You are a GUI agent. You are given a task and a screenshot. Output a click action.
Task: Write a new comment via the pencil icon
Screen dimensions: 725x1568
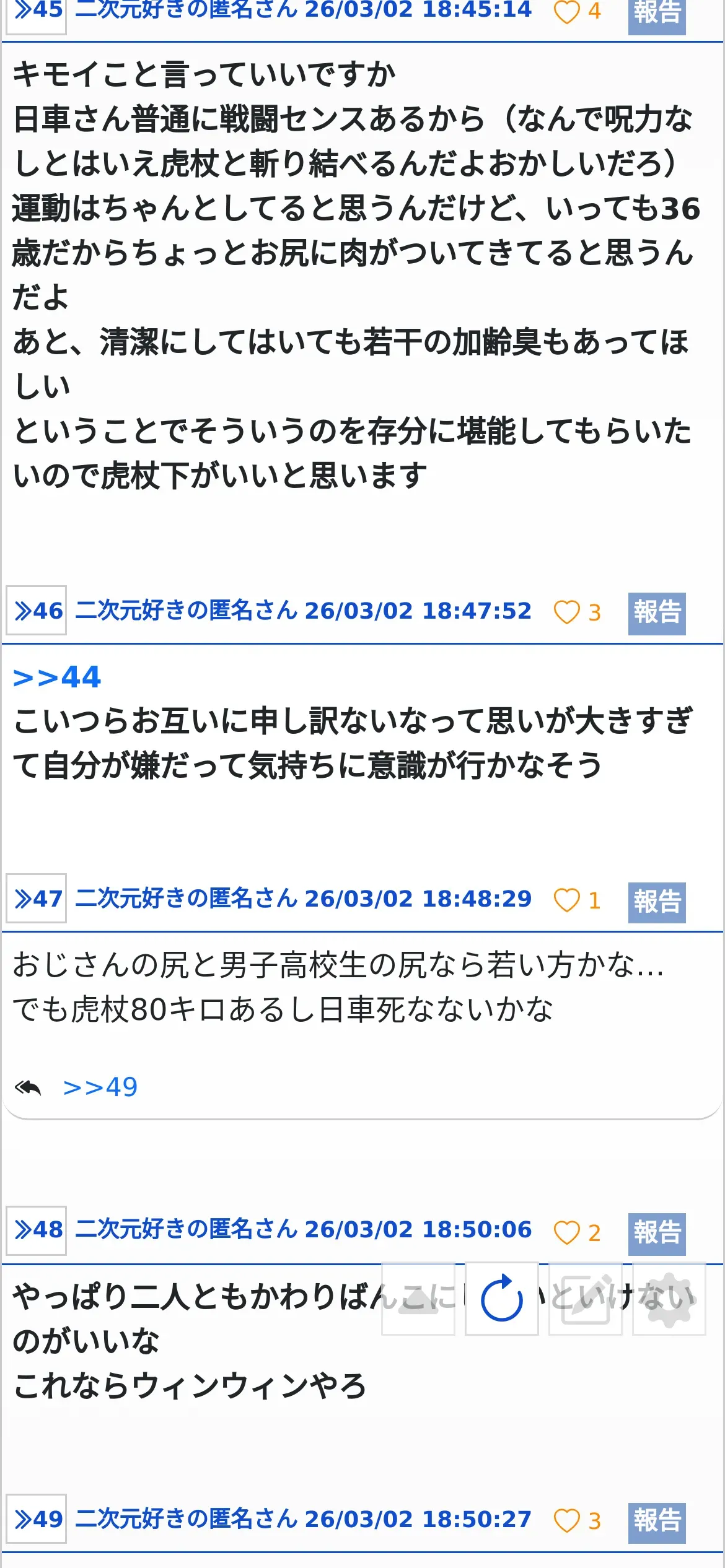[585, 1298]
